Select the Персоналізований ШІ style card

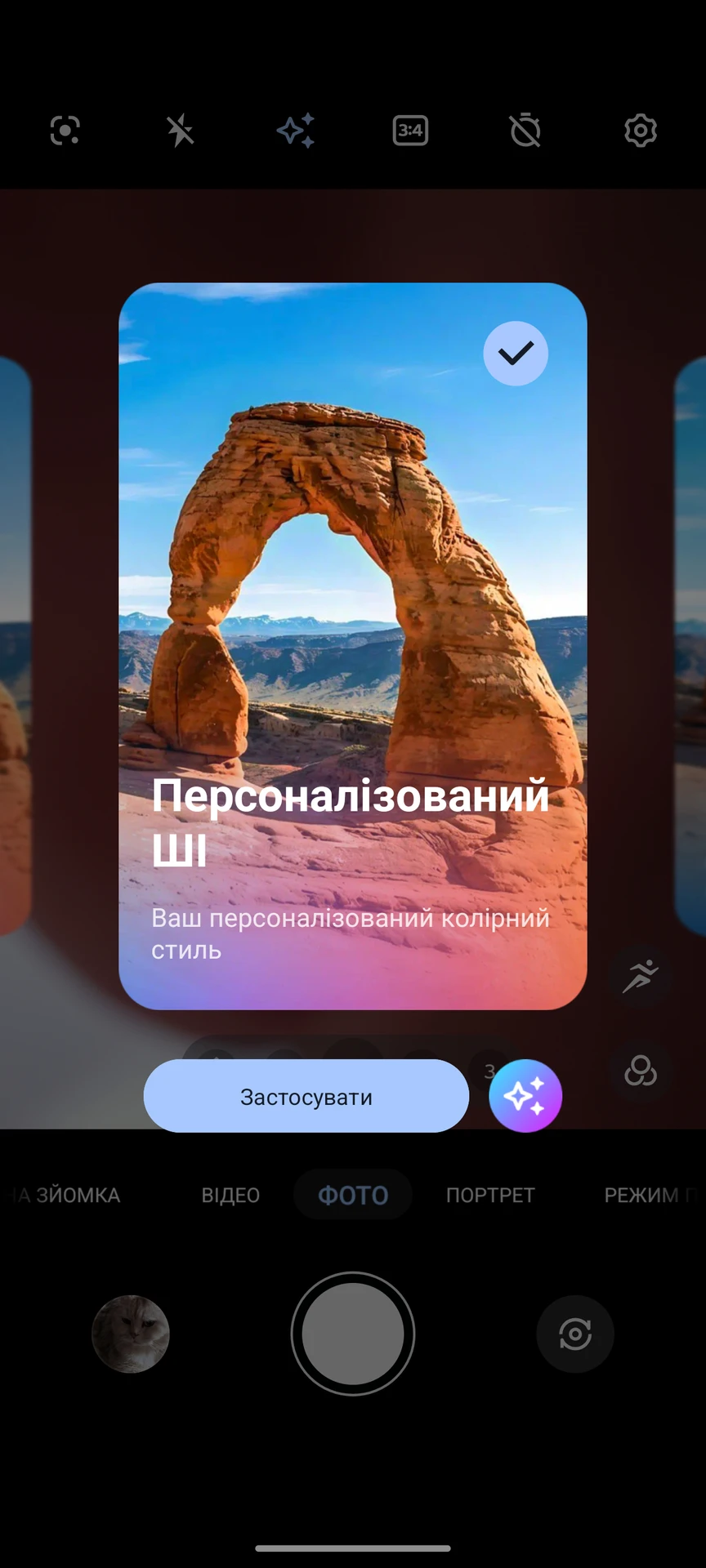pos(352,645)
